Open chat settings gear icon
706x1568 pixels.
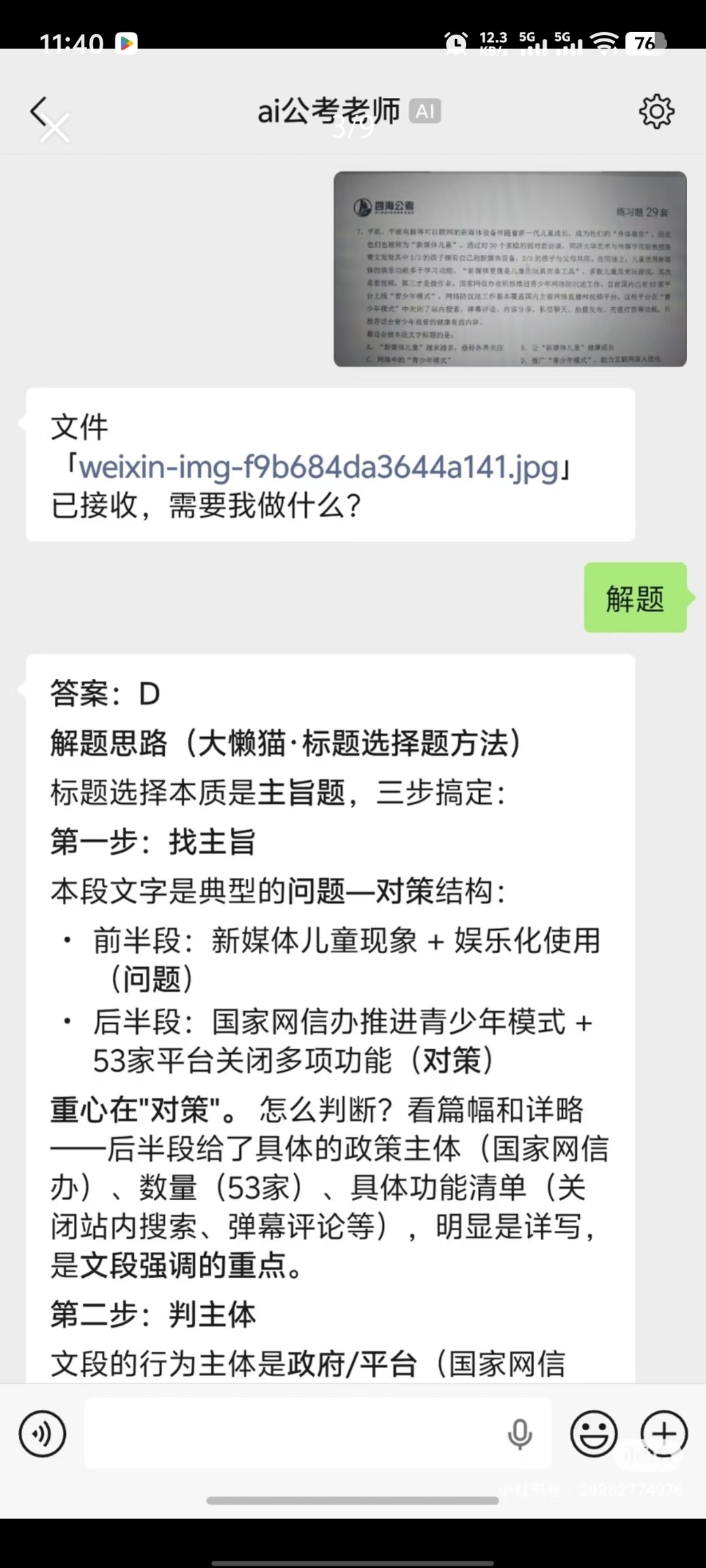[x=656, y=111]
